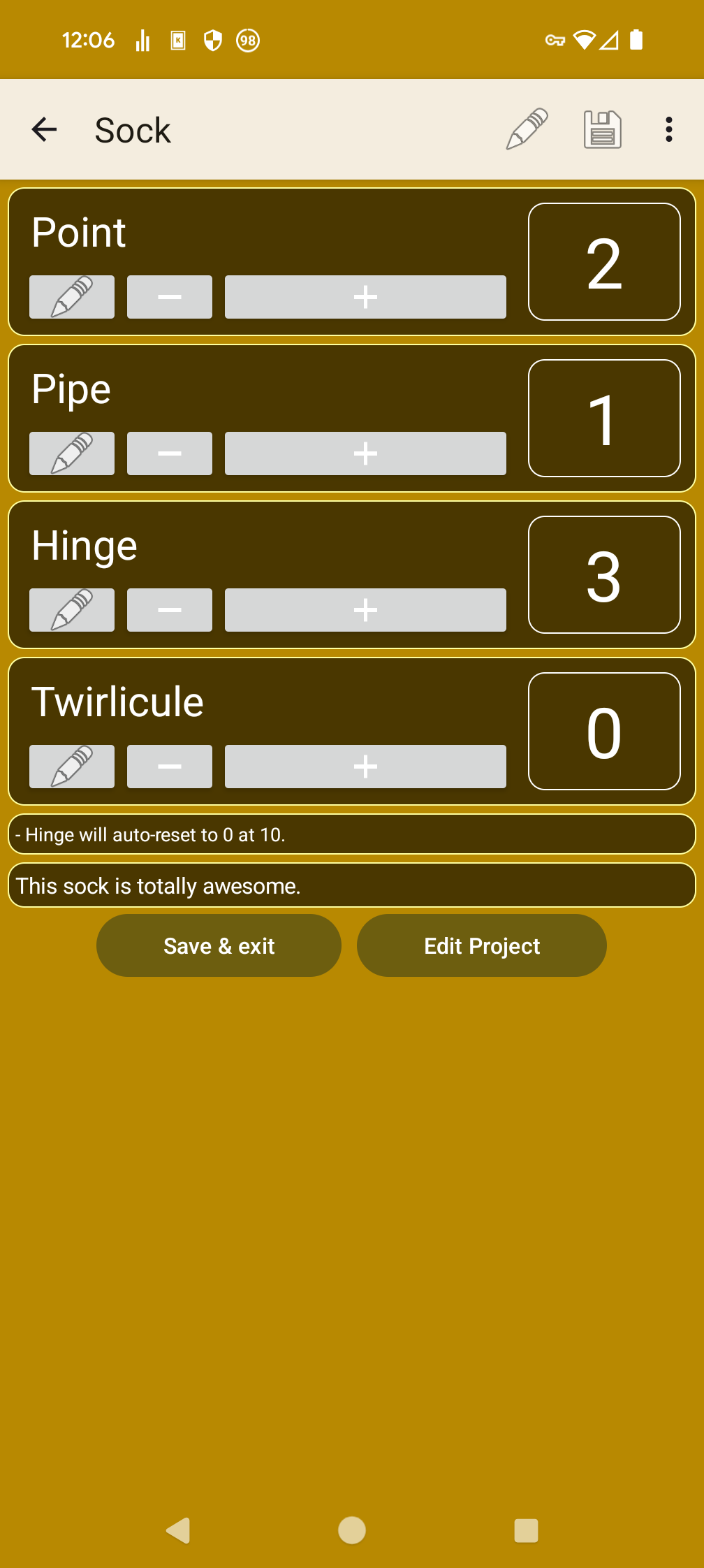Add one to the Hinge counter
Viewport: 704px width, 1568px height.
(365, 610)
